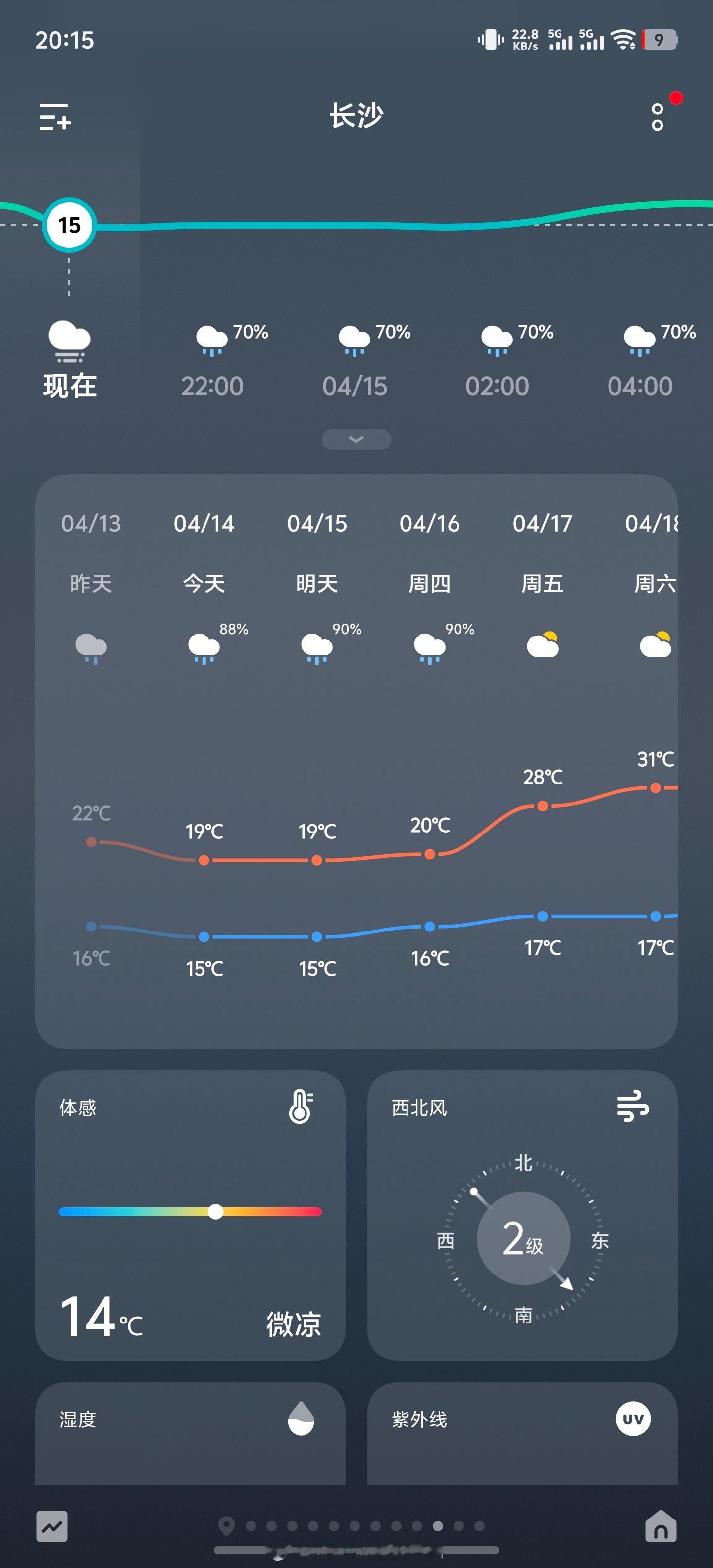Viewport: 713px width, 1568px height.
Task: Tap the location pin beside the page dots
Action: pos(227,1525)
